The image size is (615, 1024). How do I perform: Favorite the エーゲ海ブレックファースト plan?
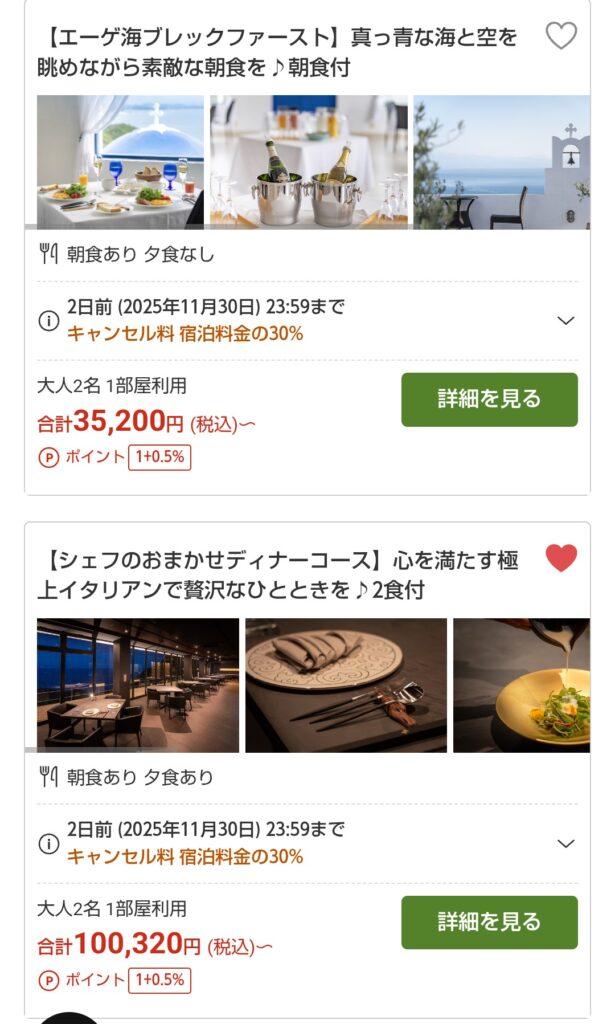561,37
